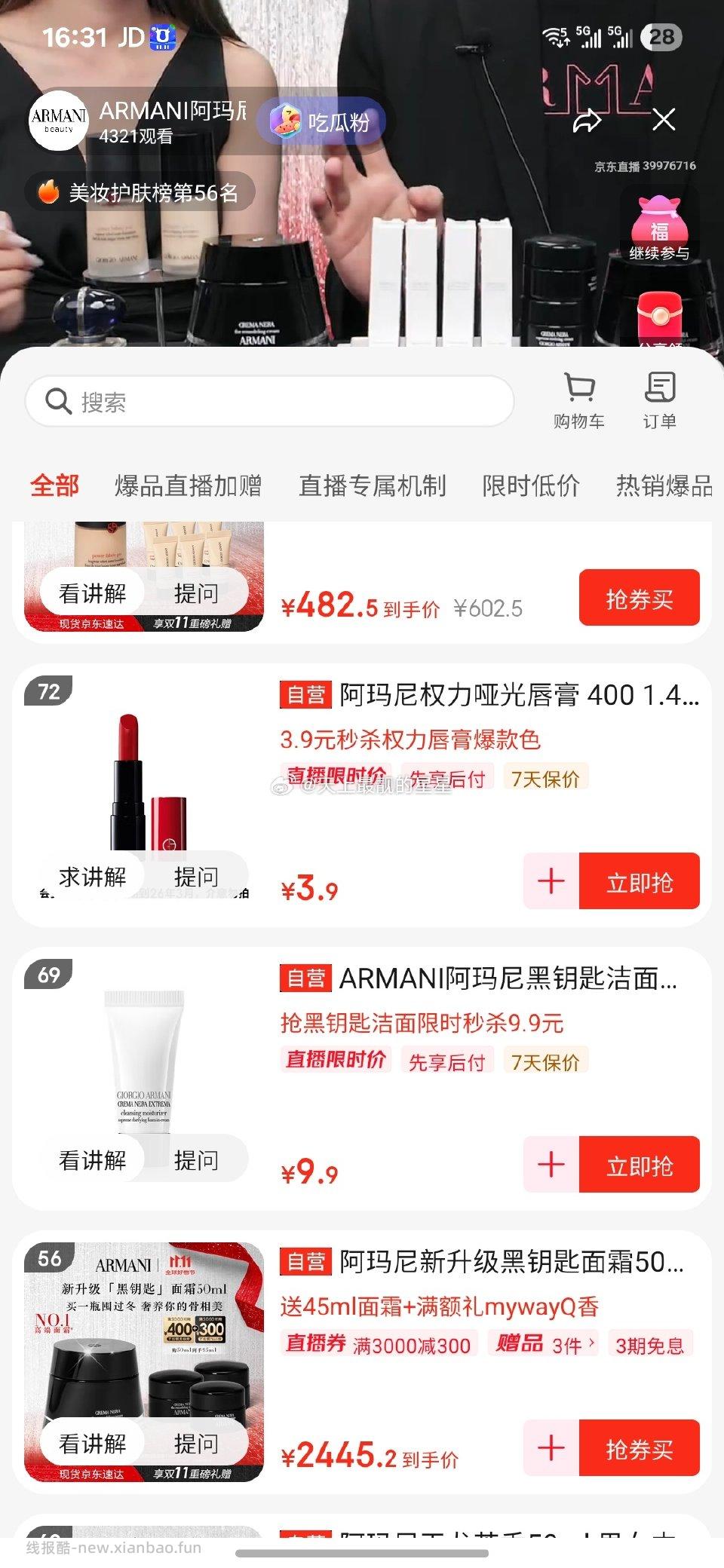The image size is (724, 1568).
Task: Tap the ARMANI brand avatar
Action: tap(58, 121)
